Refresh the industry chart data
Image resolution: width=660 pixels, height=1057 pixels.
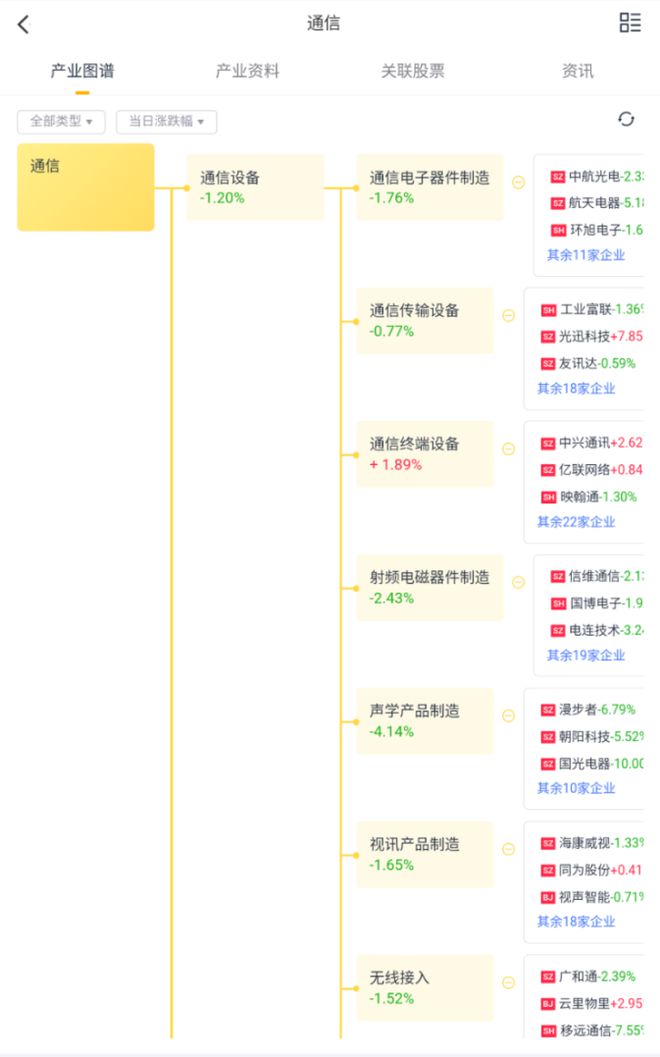coord(626,119)
